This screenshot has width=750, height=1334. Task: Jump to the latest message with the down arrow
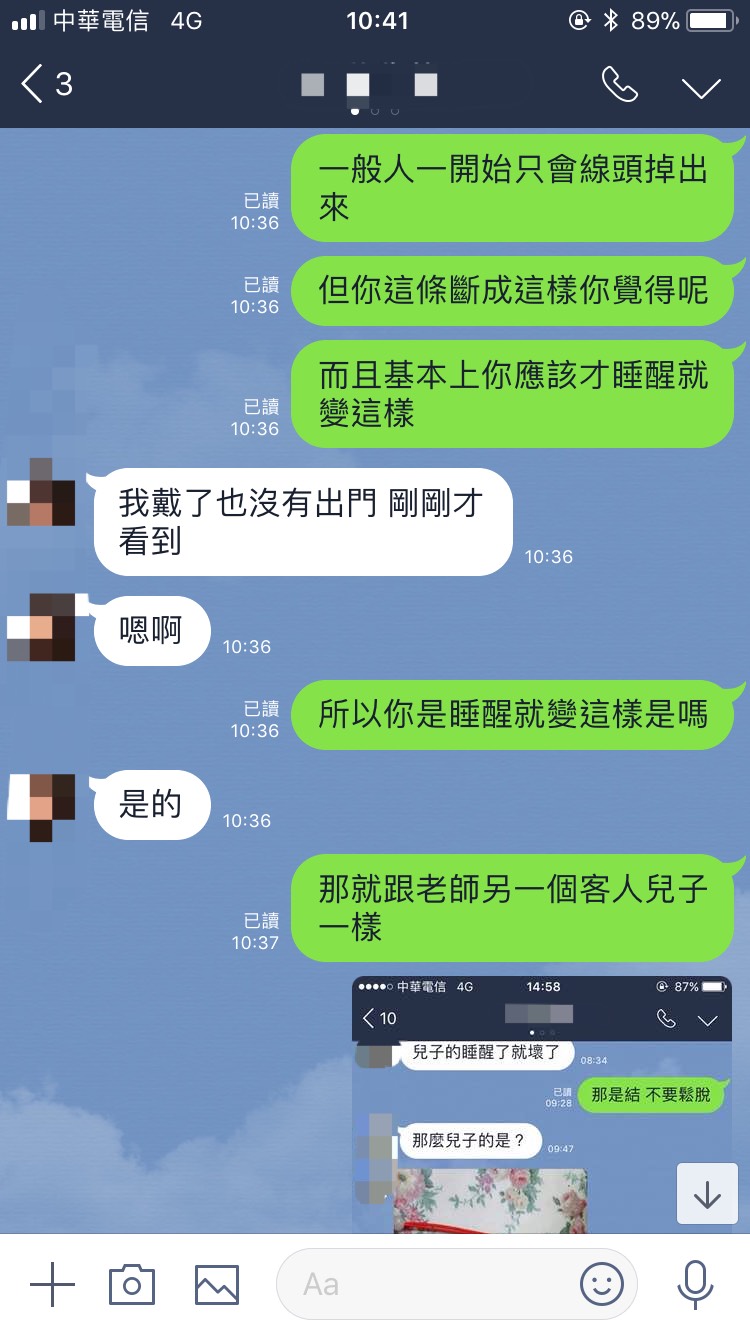click(x=707, y=1194)
